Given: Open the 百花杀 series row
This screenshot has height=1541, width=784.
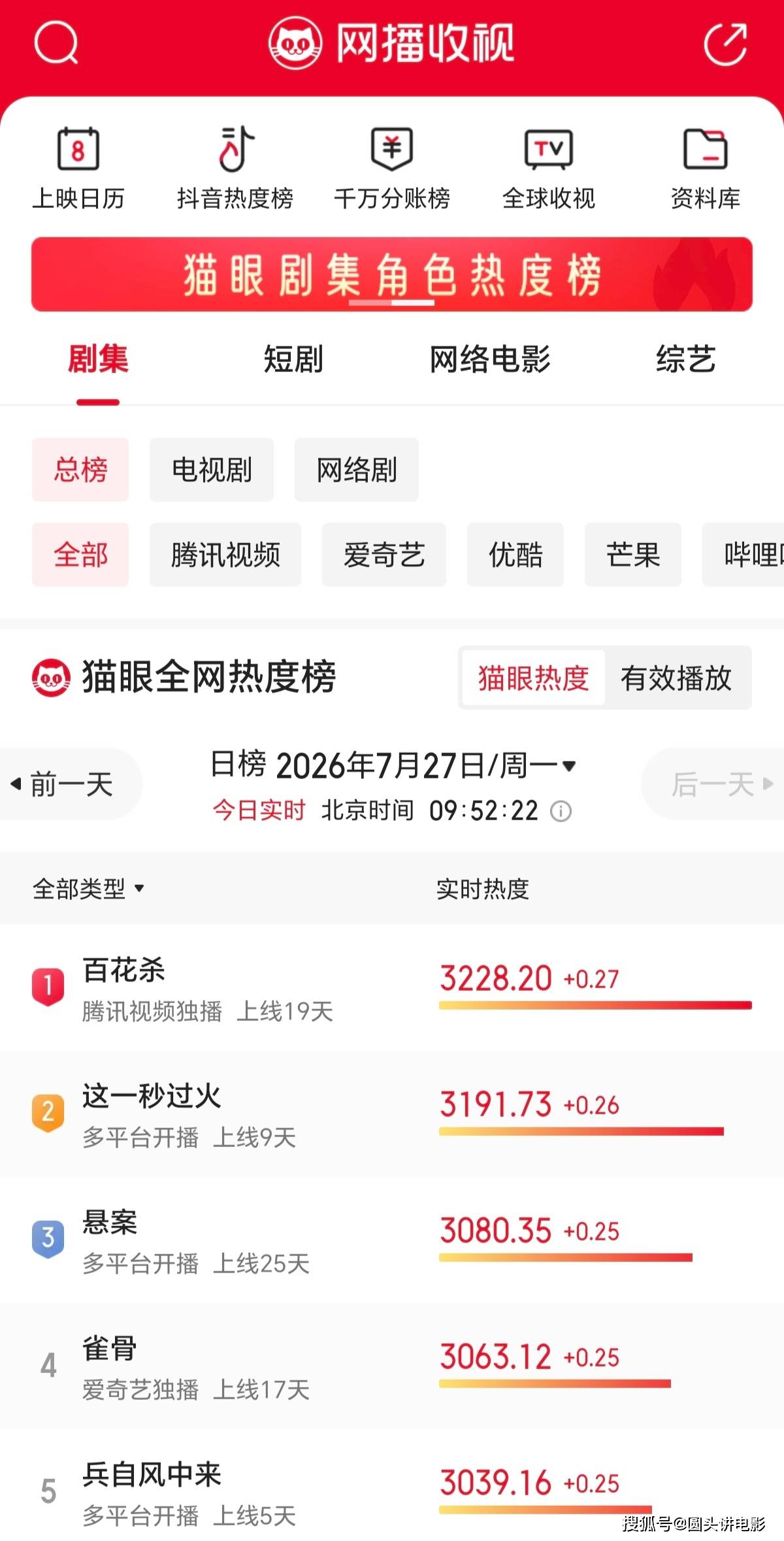Looking at the screenshot, I should (x=392, y=988).
